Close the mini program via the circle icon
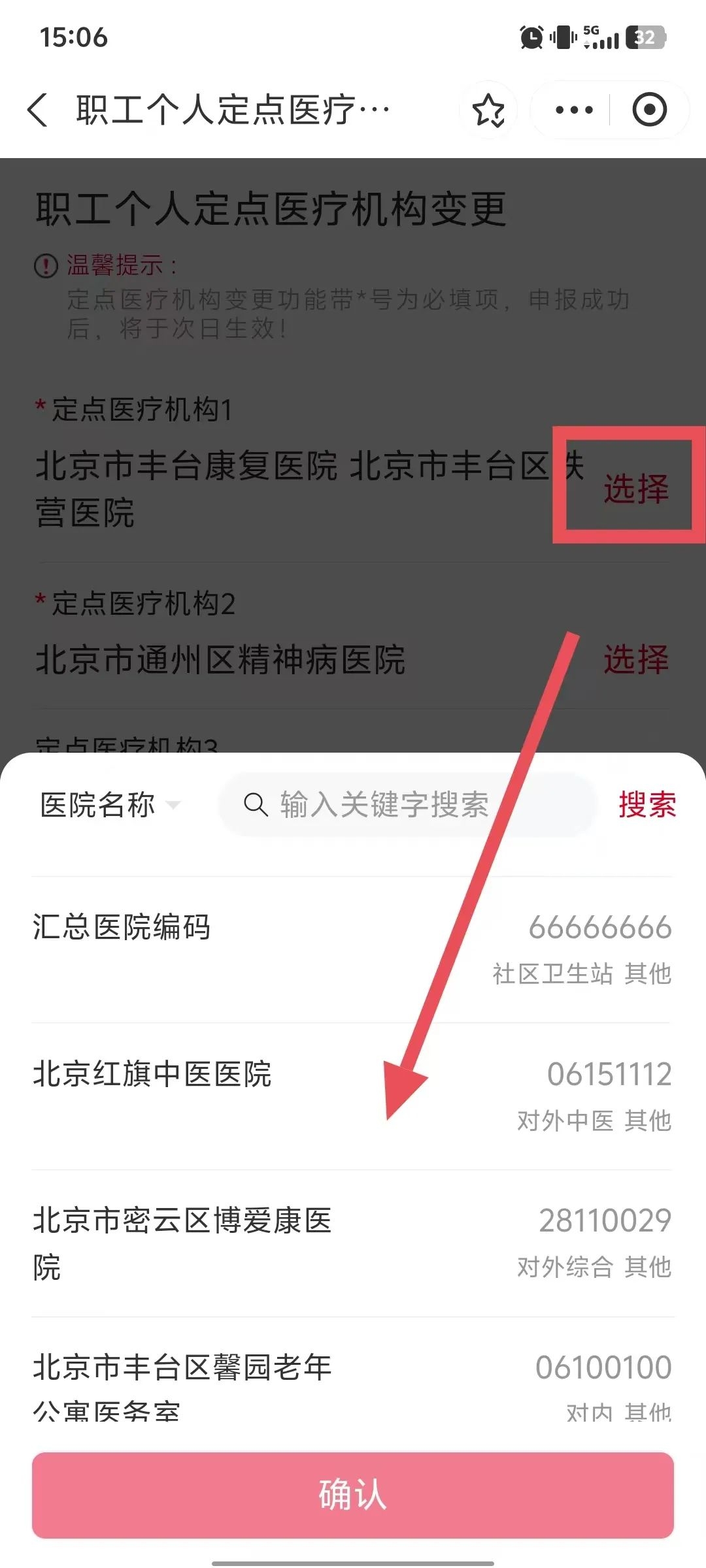Screen dimensions: 706x1568 pyautogui.click(x=649, y=110)
